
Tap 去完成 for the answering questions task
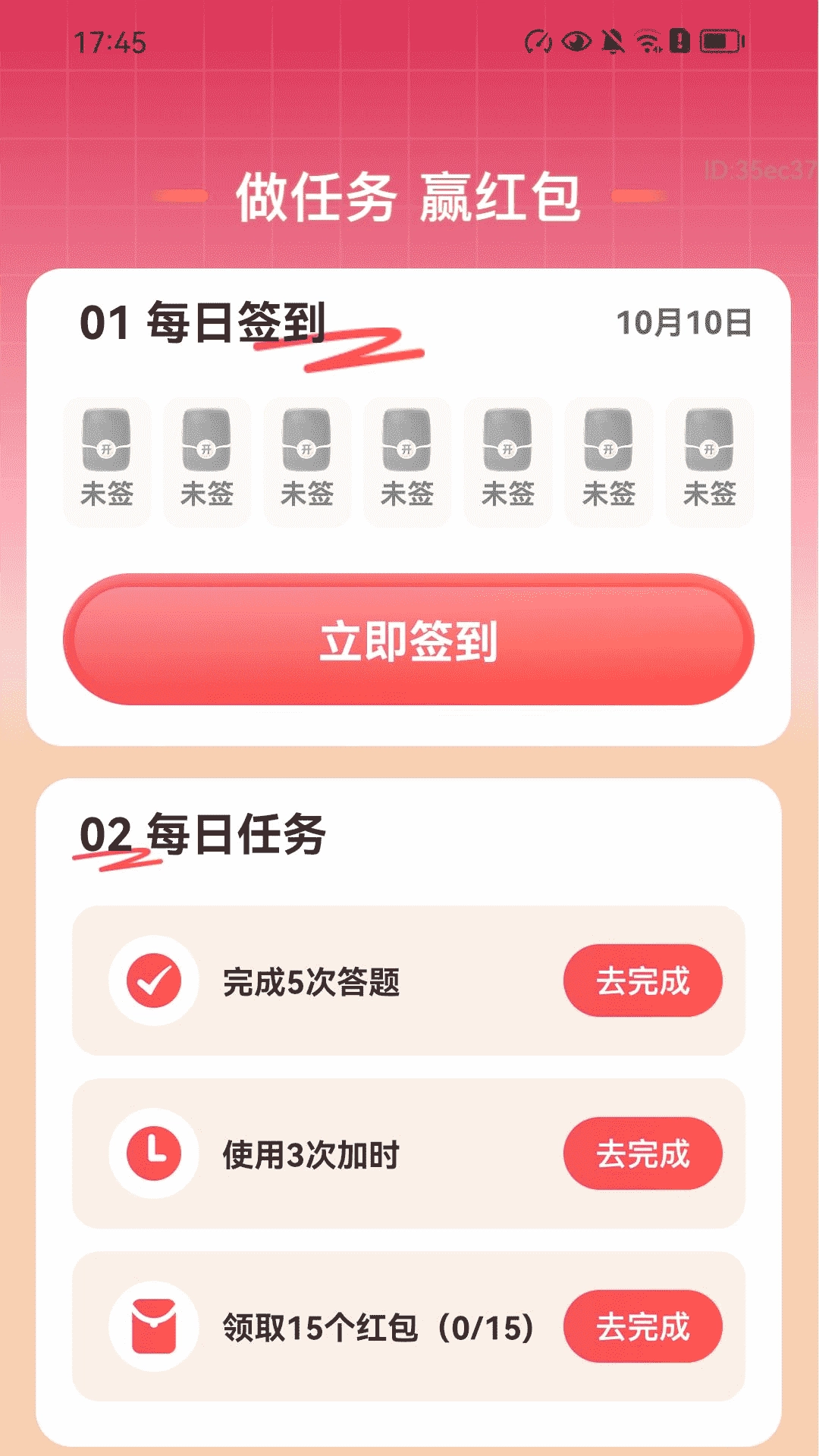tap(643, 980)
